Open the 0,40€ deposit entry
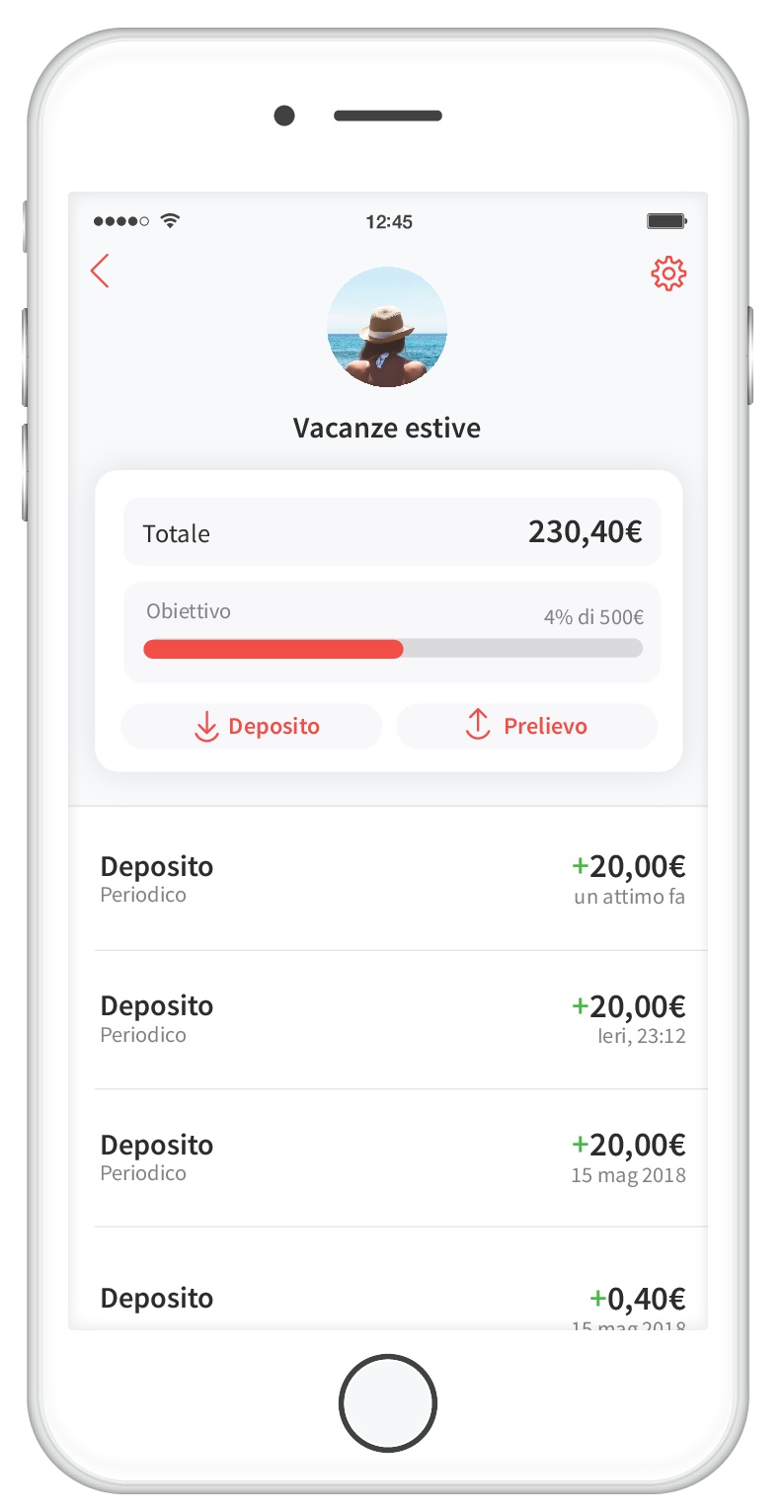This screenshot has height=1512, width=784. pos(392,1296)
